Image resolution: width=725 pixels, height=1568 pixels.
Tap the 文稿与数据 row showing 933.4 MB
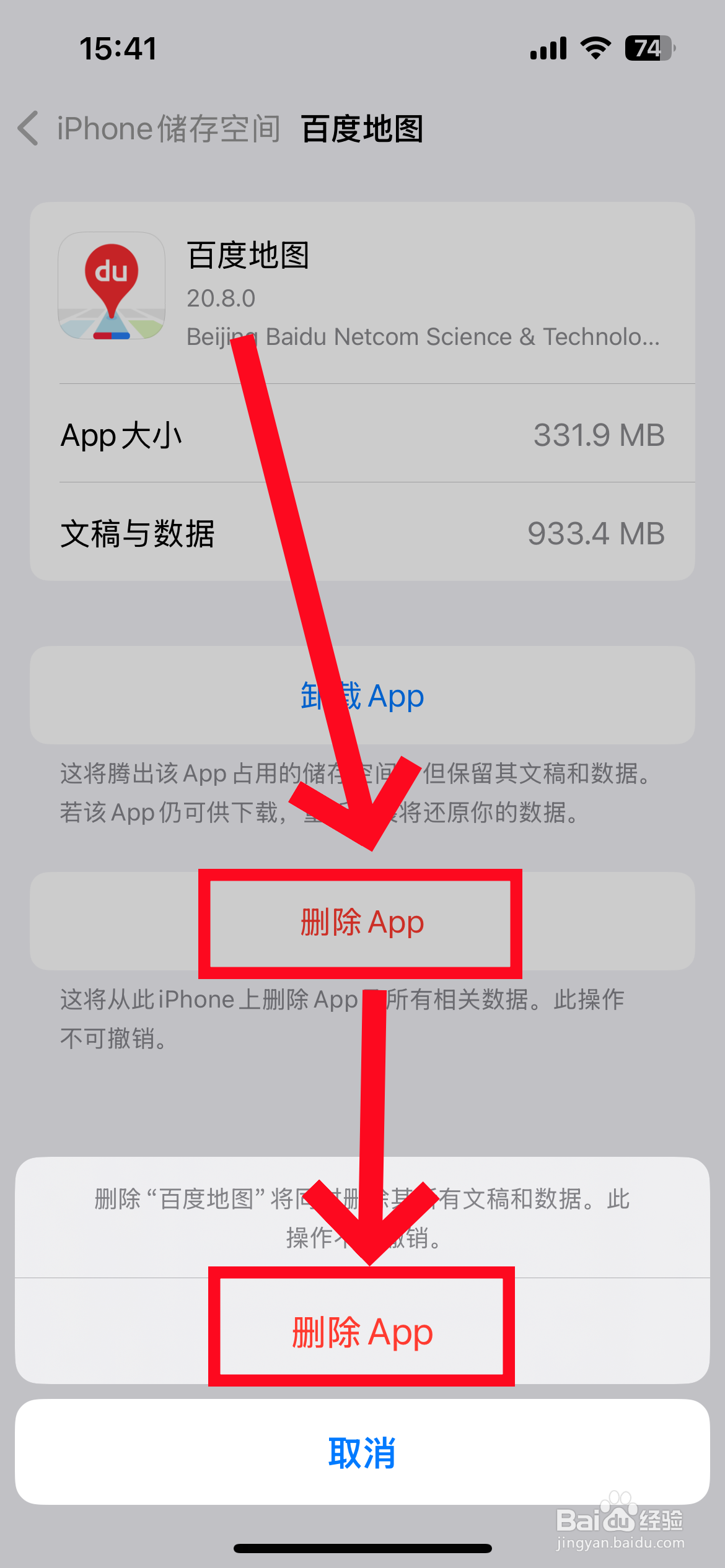(x=362, y=533)
